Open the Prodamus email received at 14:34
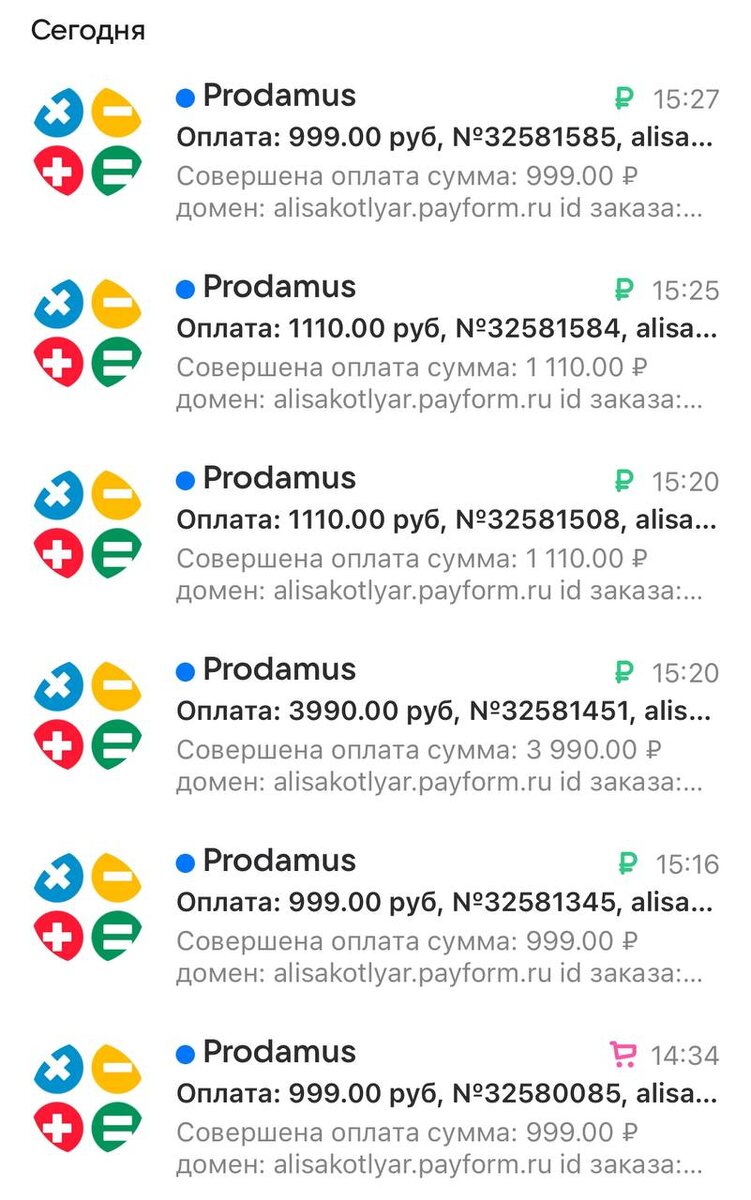This screenshot has width=751, height=1200. (x=375, y=1108)
